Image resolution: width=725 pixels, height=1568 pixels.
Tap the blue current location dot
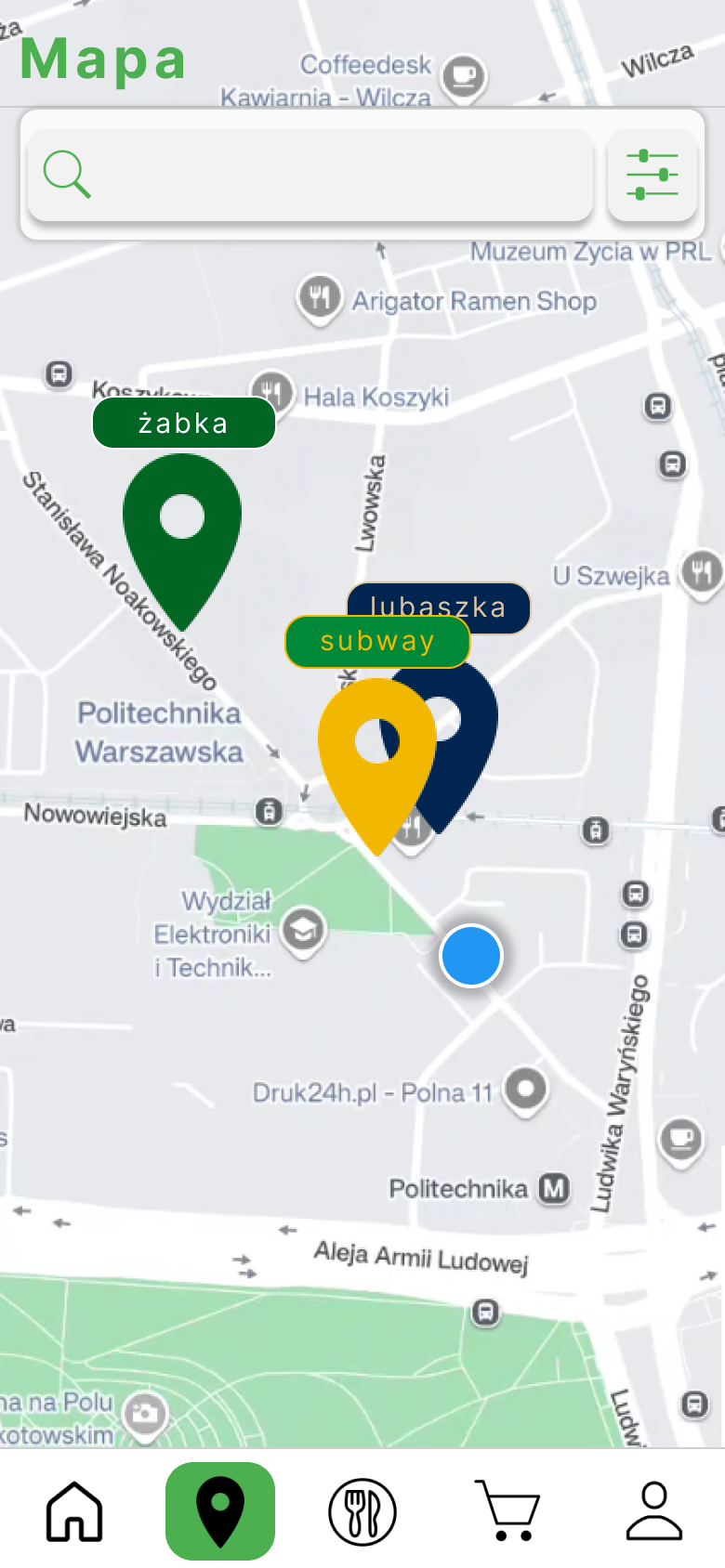tap(470, 955)
